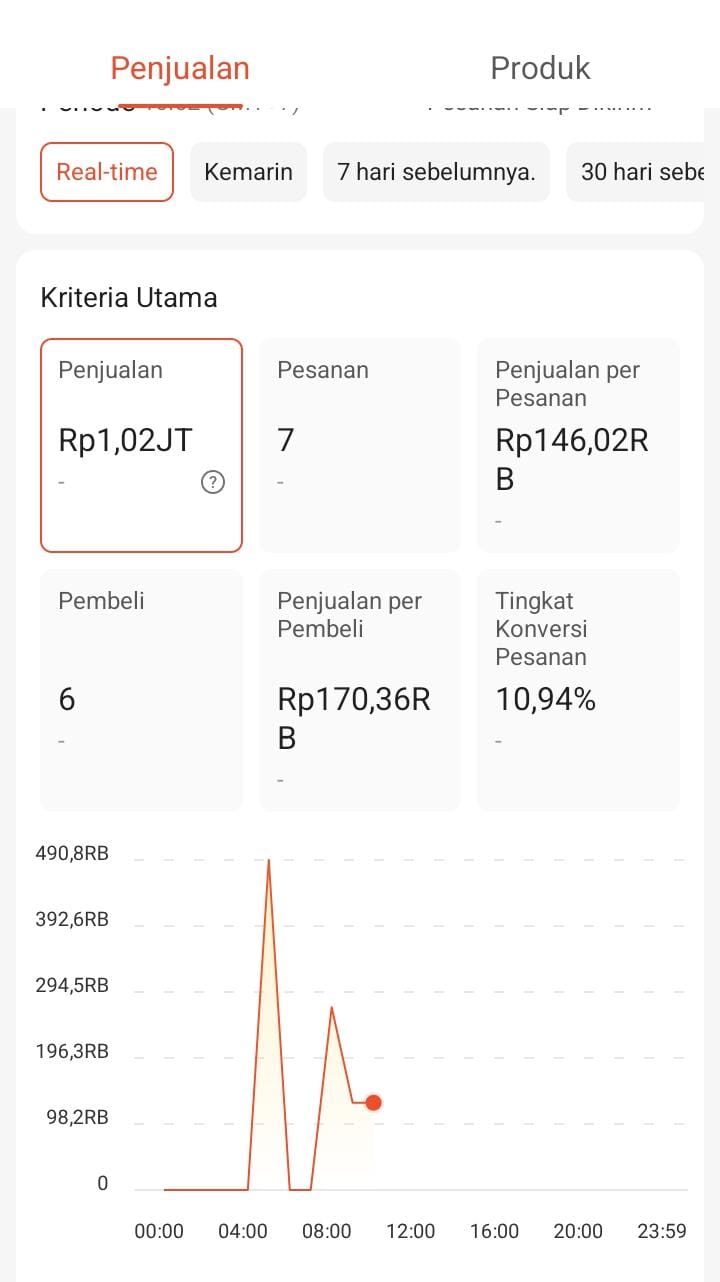Show the Pesanan metric on chart
Image resolution: width=720 pixels, height=1282 pixels.
click(360, 445)
